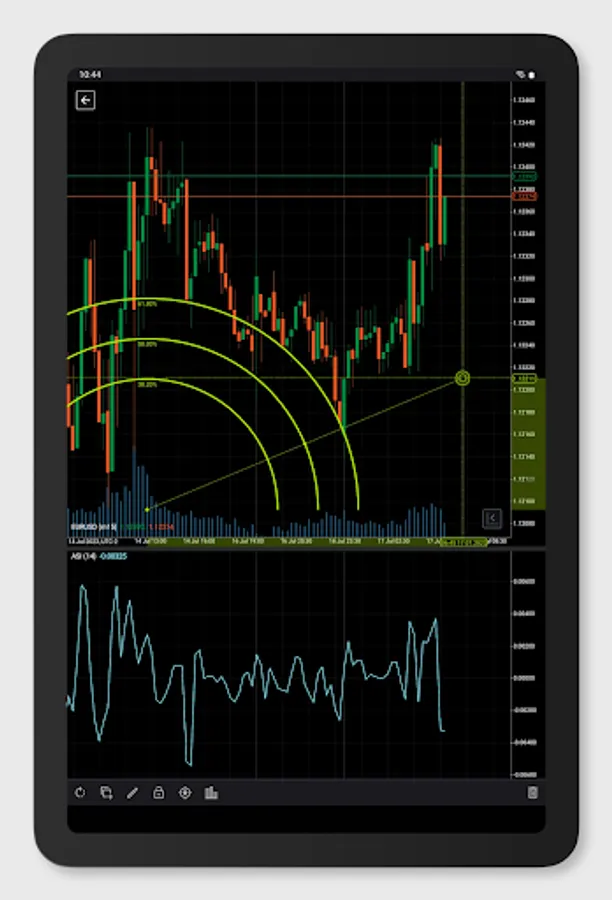The width and height of the screenshot is (612, 900).
Task: Toggle the lock icon for drawings
Action: click(x=158, y=793)
